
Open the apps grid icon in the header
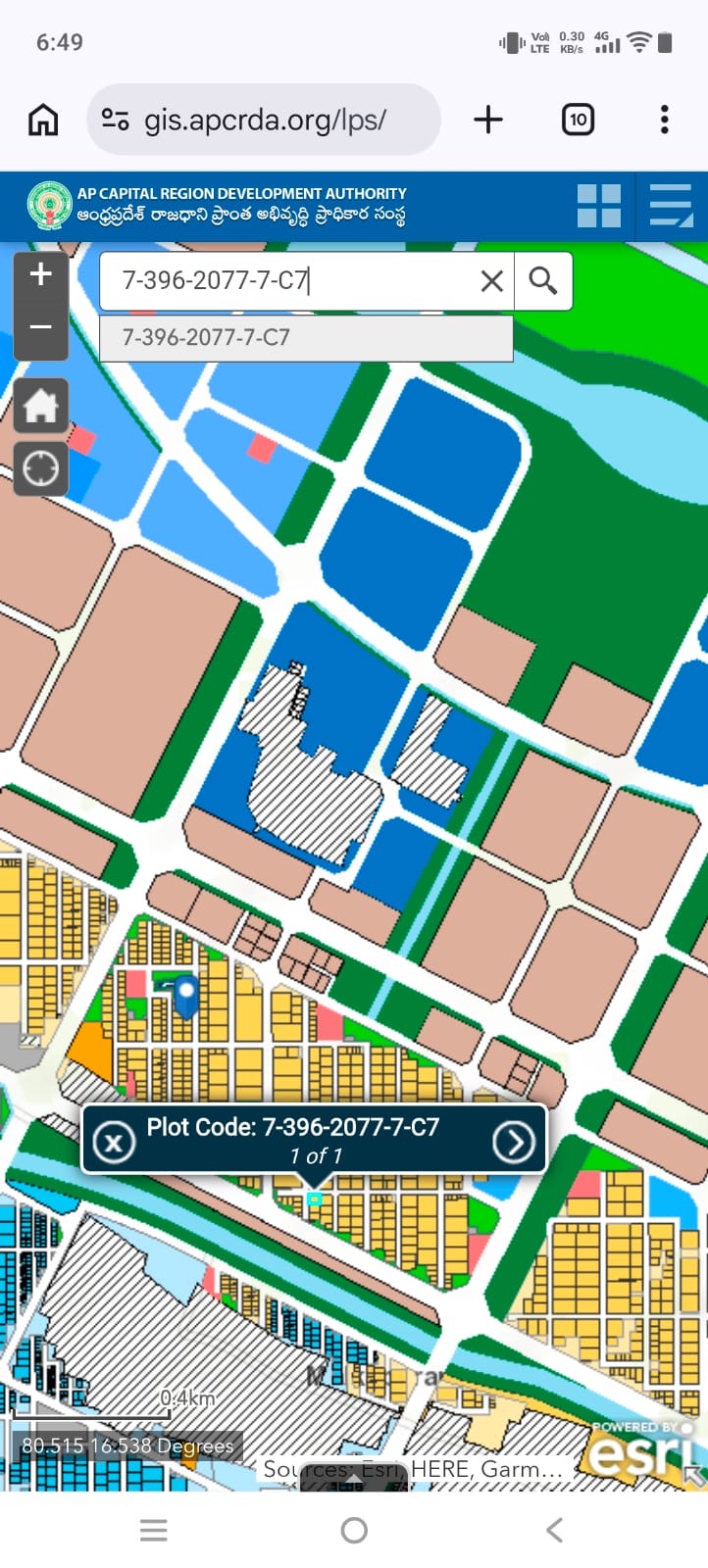pos(598,207)
